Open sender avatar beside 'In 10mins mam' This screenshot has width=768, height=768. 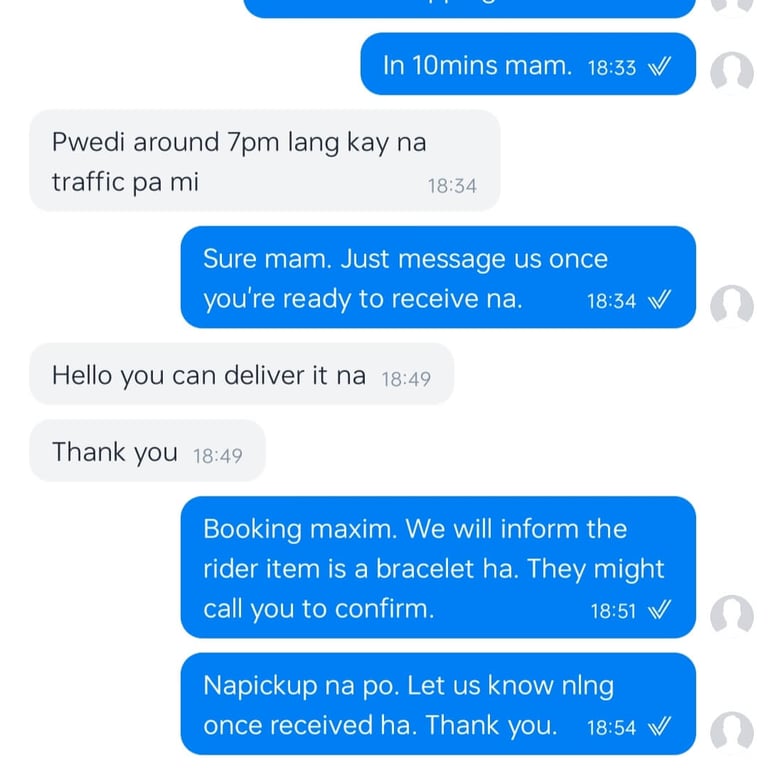point(731,73)
